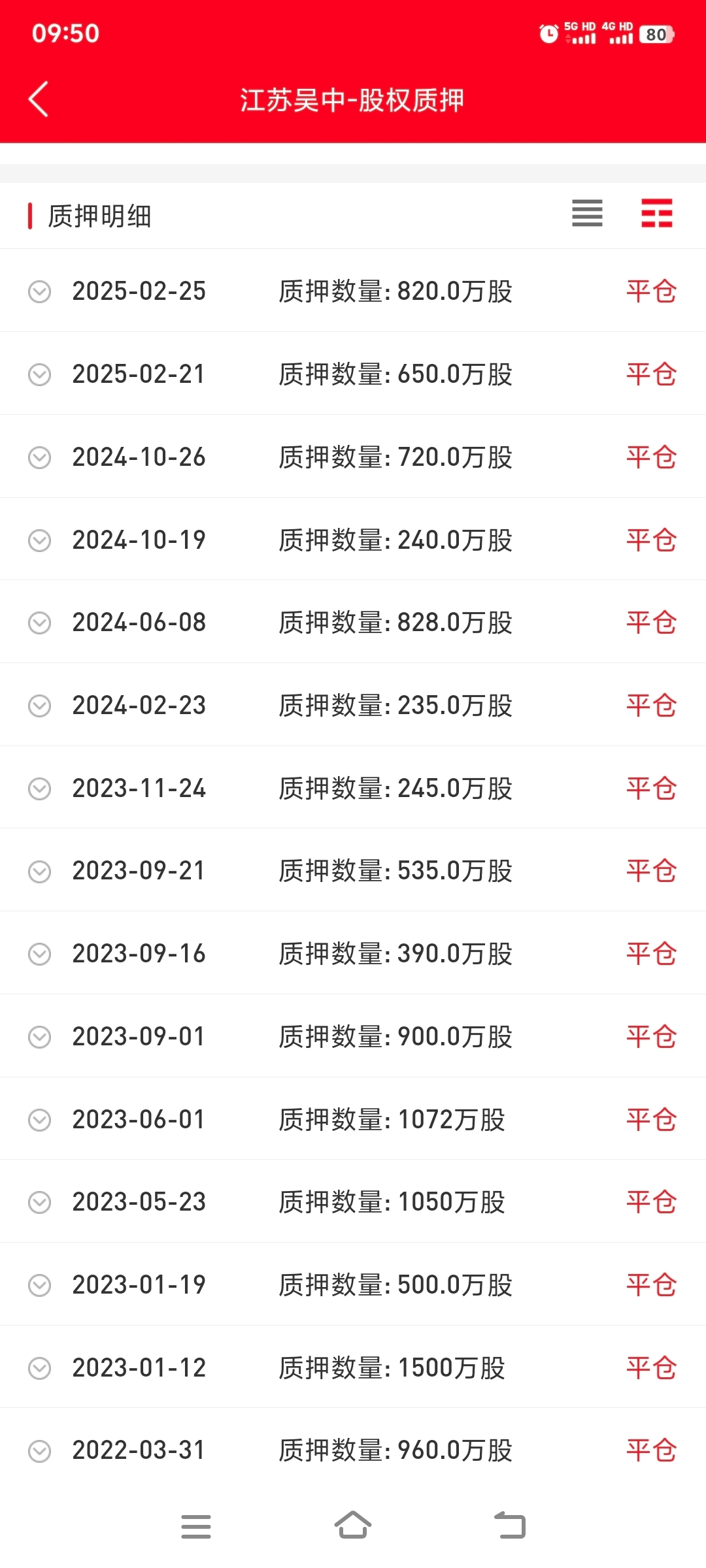Expand the 2023-09-21 pledge row
706x1568 pixels.
coord(40,871)
